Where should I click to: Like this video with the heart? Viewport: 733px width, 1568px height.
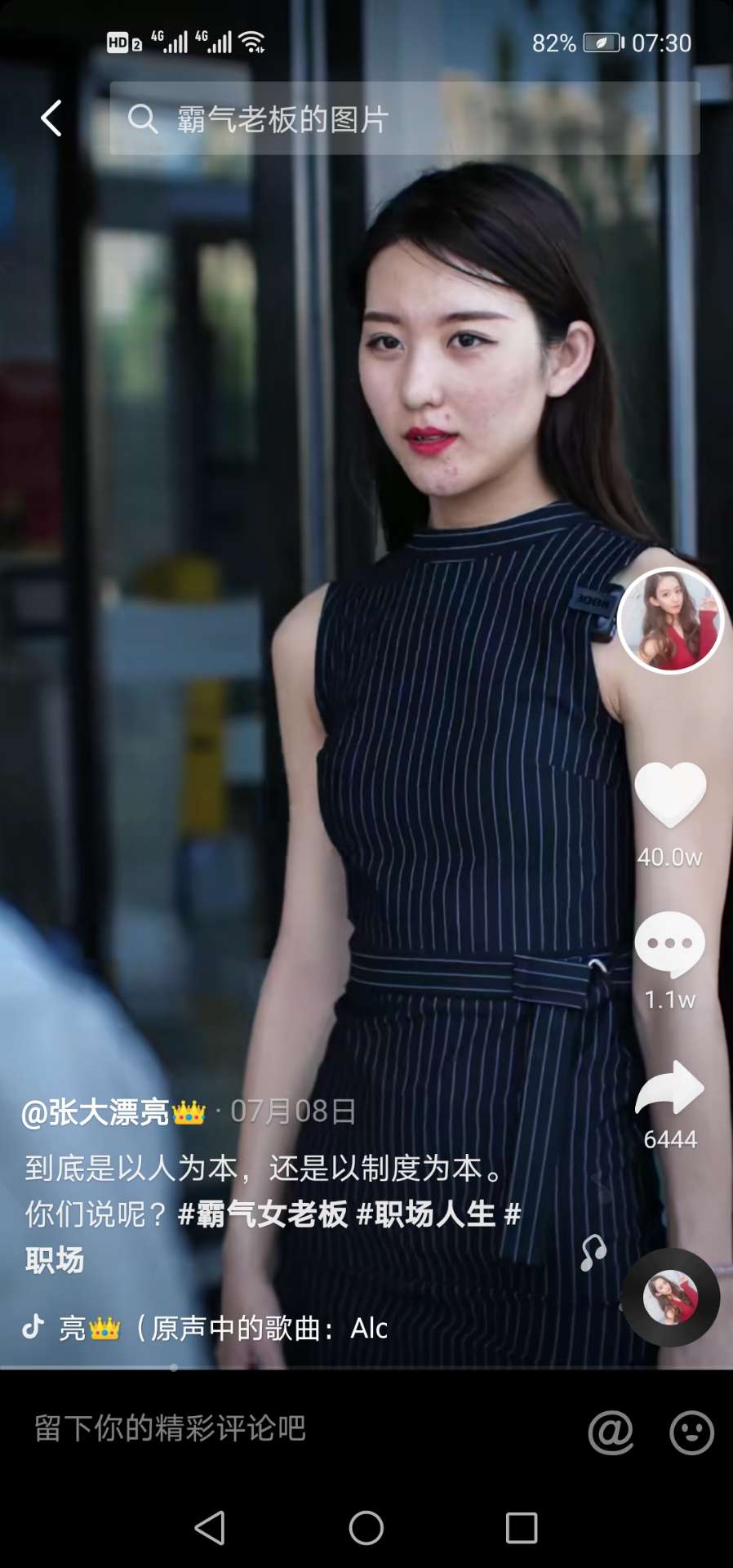(670, 794)
